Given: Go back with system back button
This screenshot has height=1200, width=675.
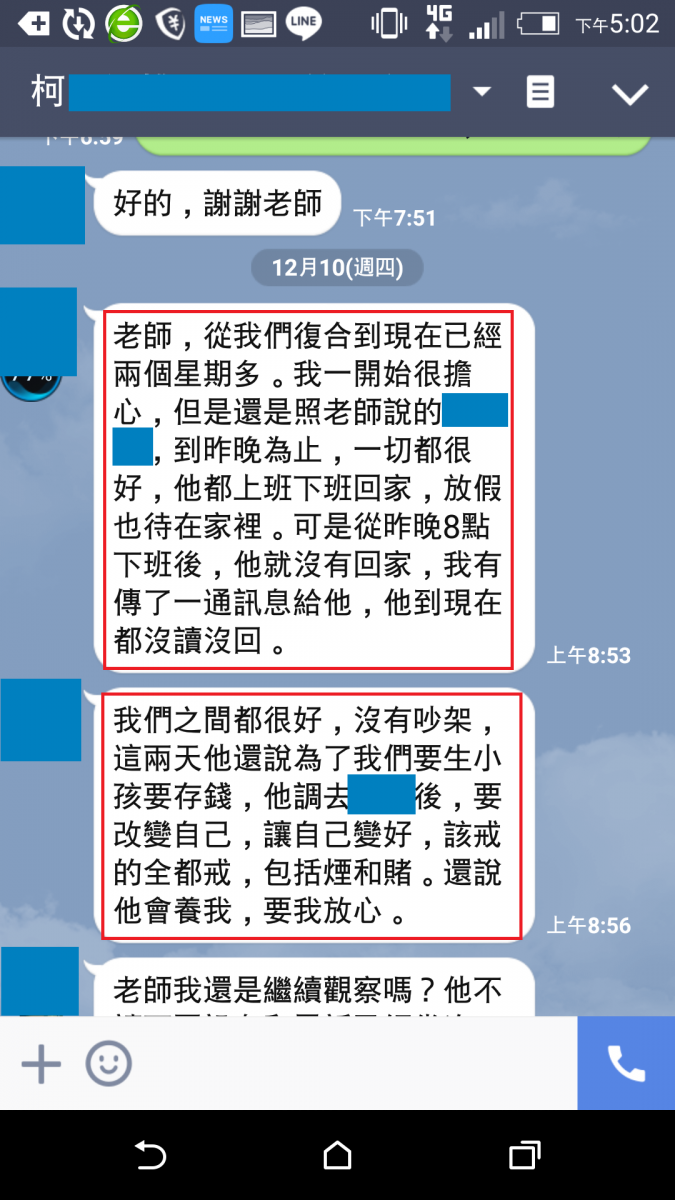Looking at the screenshot, I should 150,1157.
